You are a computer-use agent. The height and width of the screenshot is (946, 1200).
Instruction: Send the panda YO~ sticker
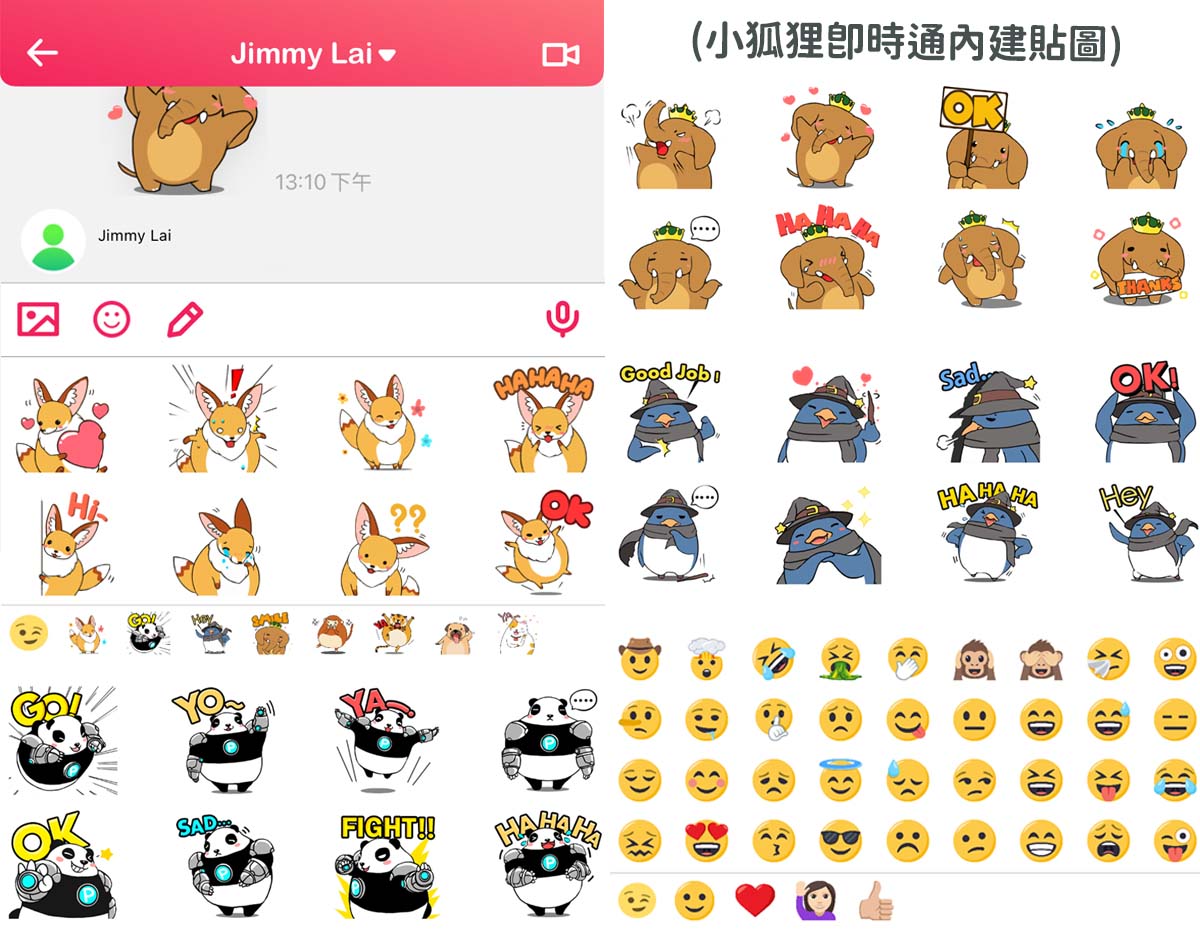pyautogui.click(x=222, y=738)
